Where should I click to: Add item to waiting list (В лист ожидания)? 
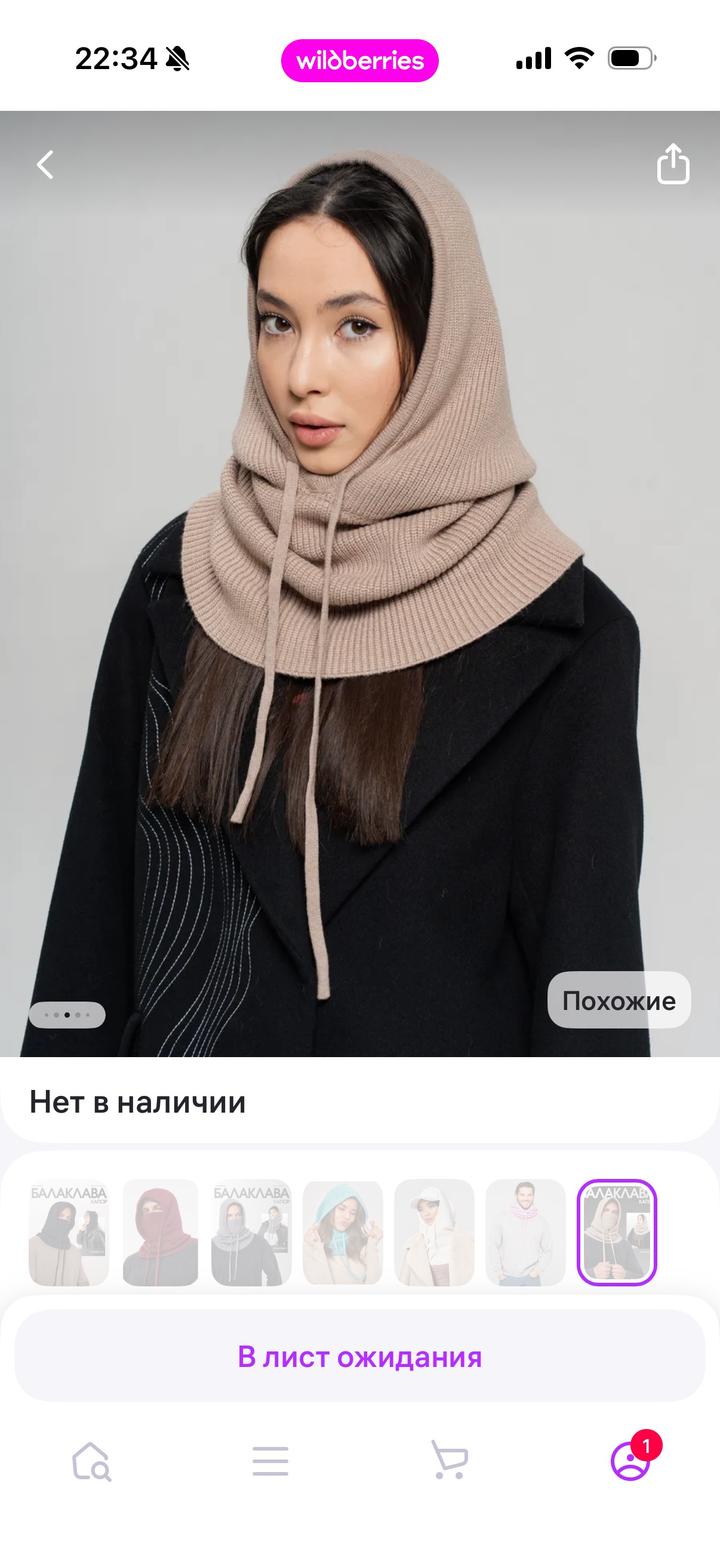[x=360, y=1356]
